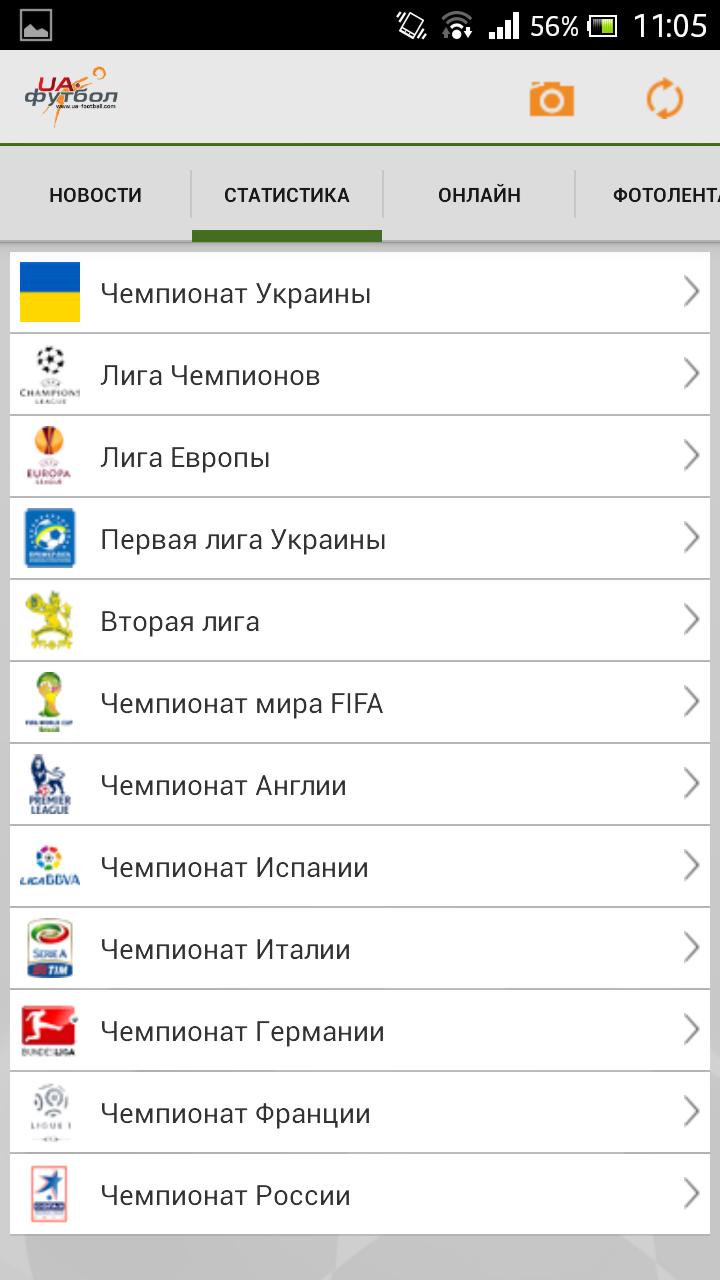
Task: Refresh the data with the reload icon
Action: coord(664,99)
